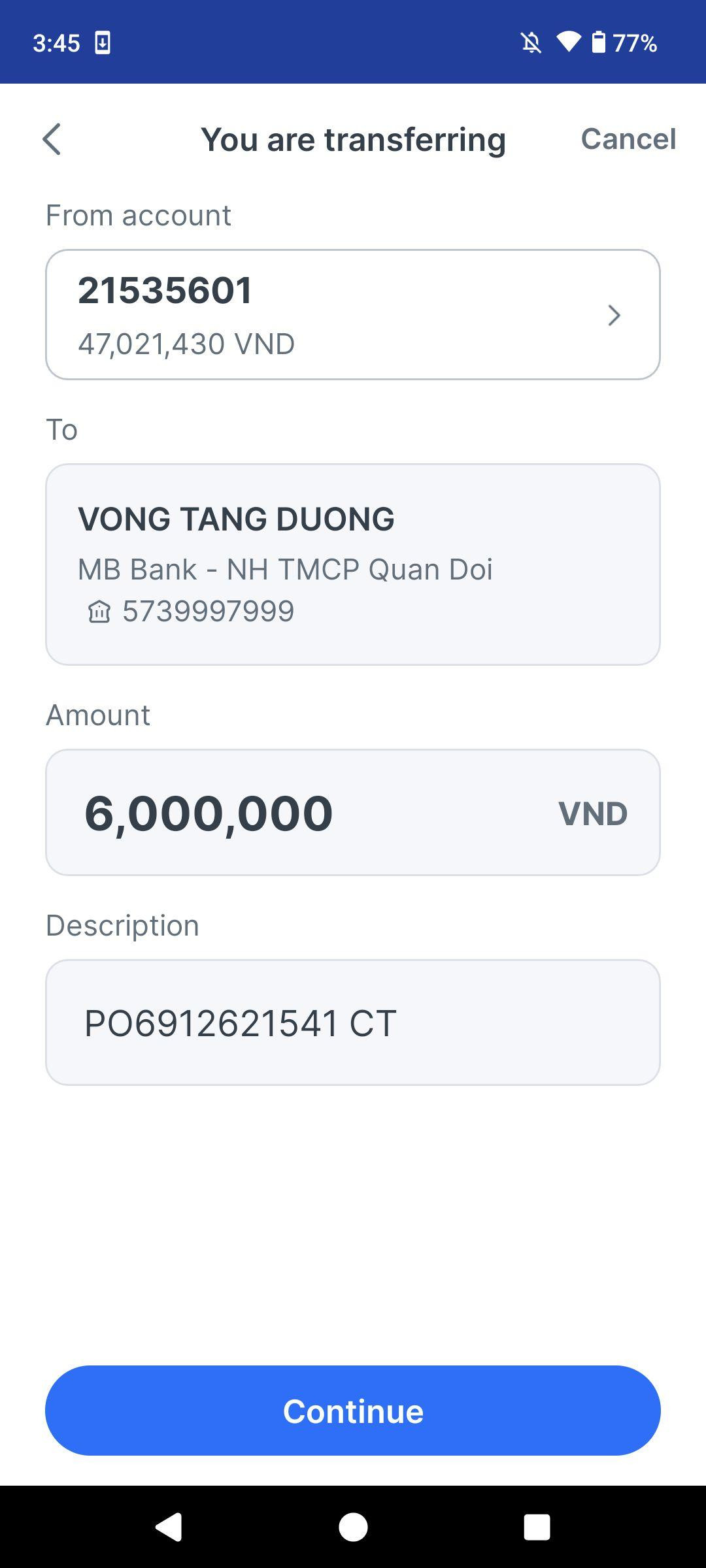Tap the system home button
706x1568 pixels.
353,1527
